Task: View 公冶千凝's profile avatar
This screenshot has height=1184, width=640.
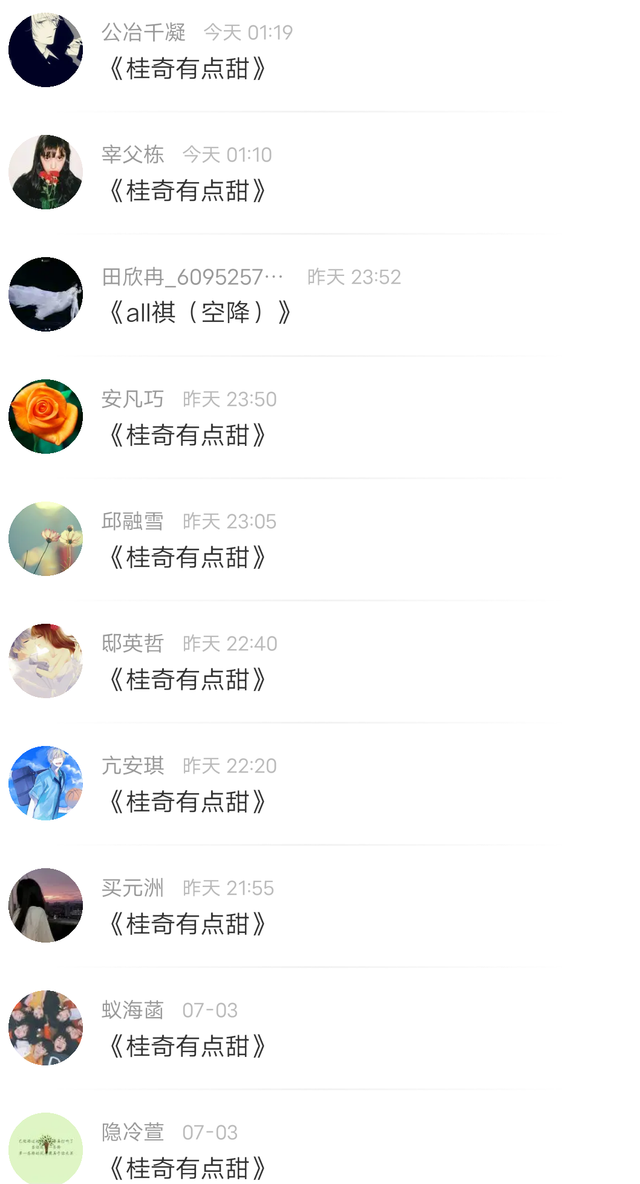Action: click(46, 50)
